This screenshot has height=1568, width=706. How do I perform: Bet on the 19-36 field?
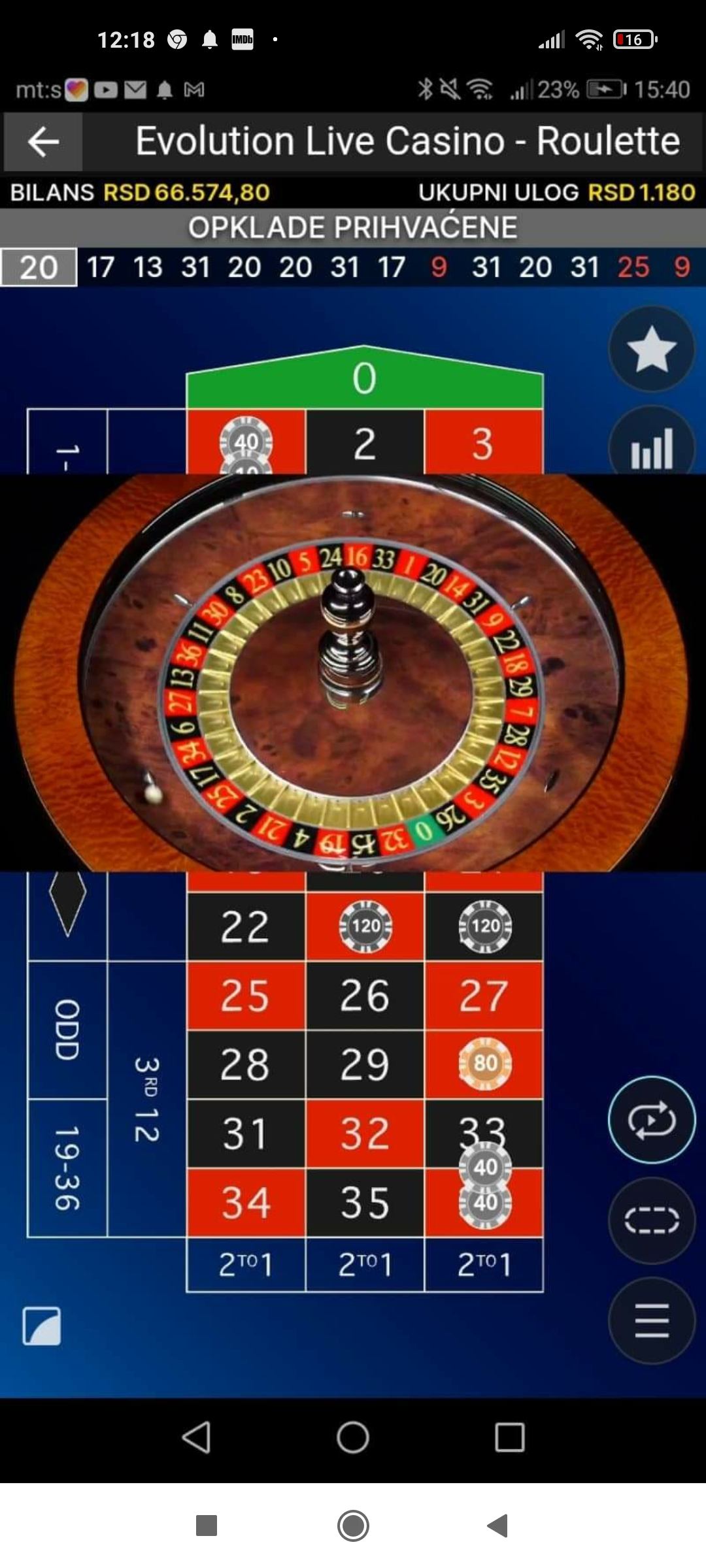(x=67, y=1168)
